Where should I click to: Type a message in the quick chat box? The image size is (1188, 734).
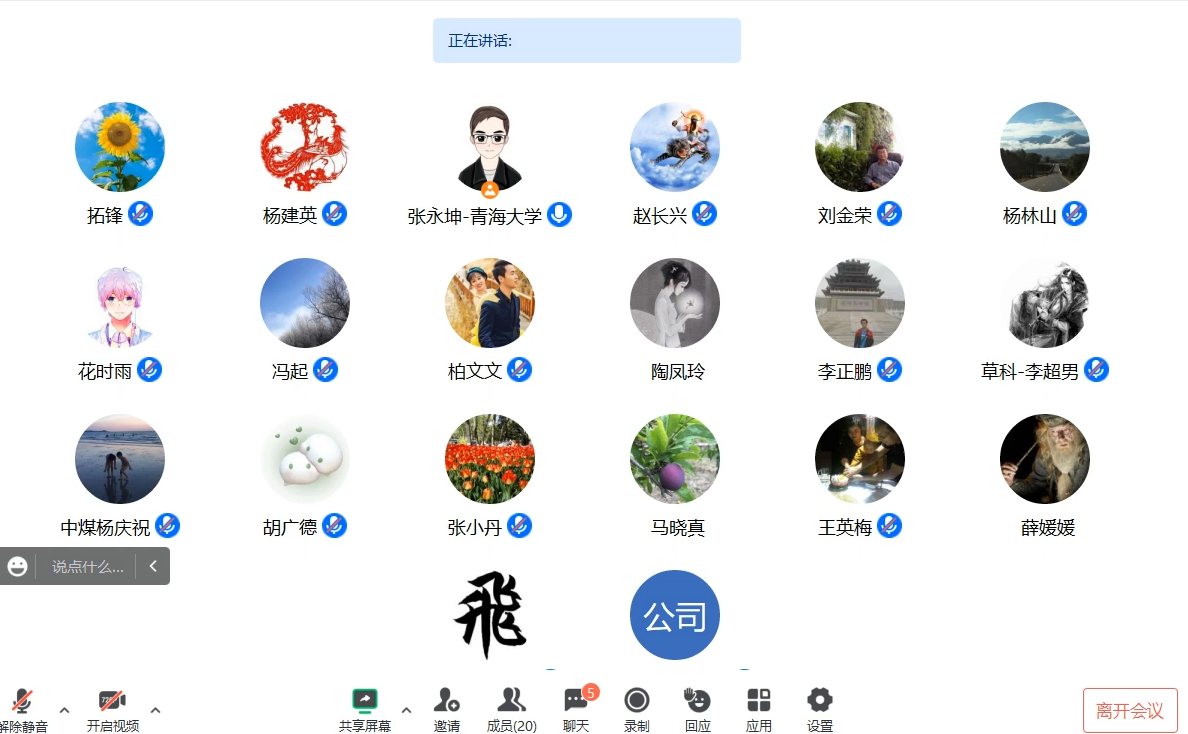(88, 566)
